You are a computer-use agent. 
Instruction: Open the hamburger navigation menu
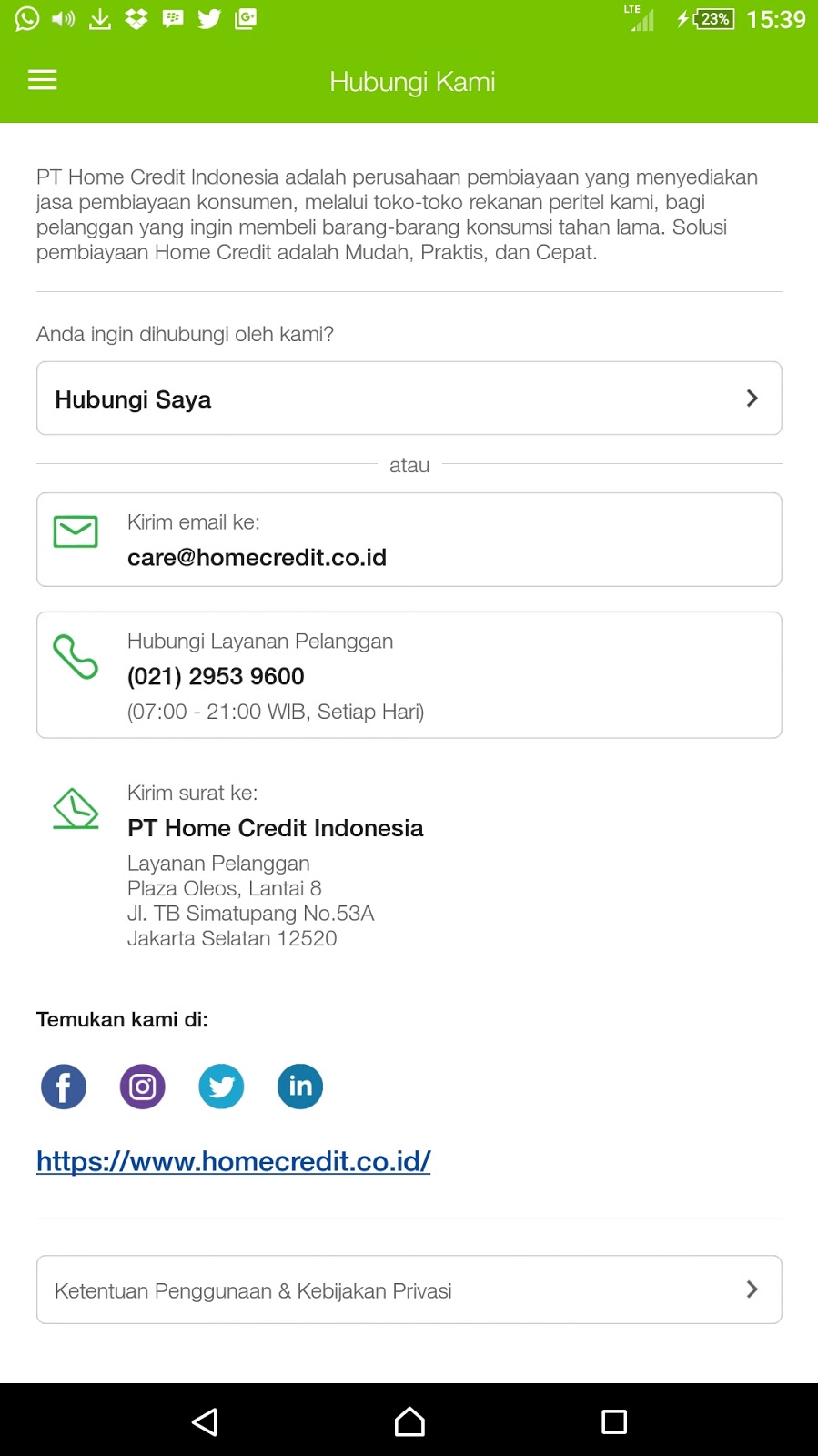pyautogui.click(x=43, y=81)
